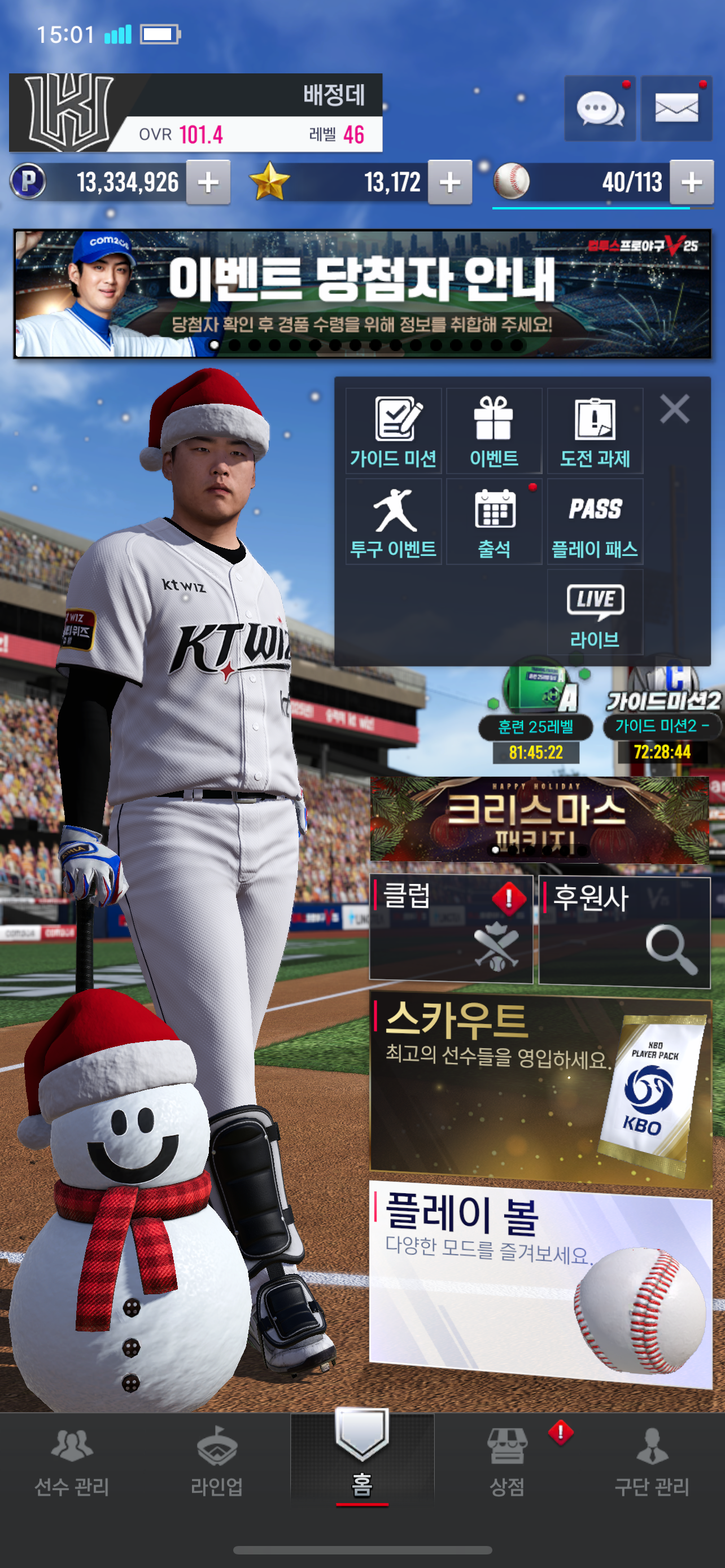
Task: Open 투구 이벤트
Action: (393, 522)
